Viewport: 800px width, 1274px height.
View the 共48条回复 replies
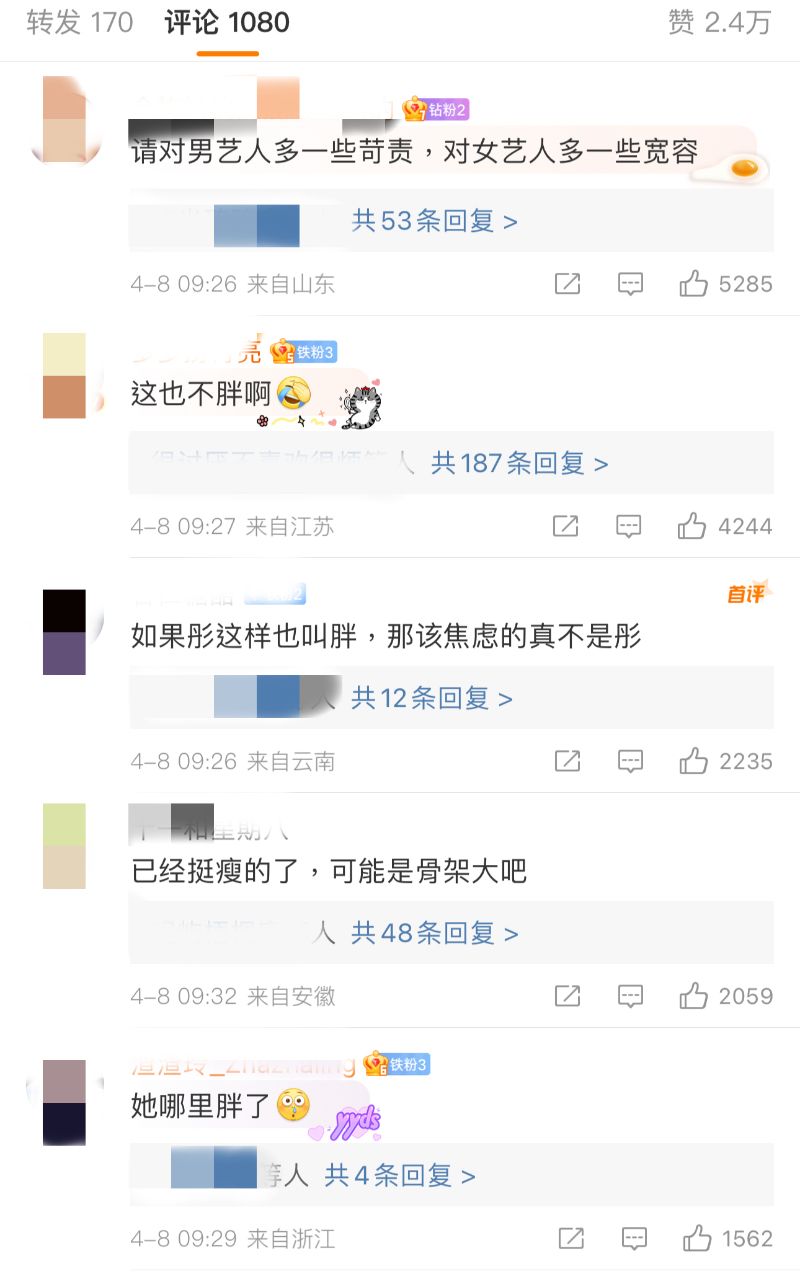(x=434, y=933)
